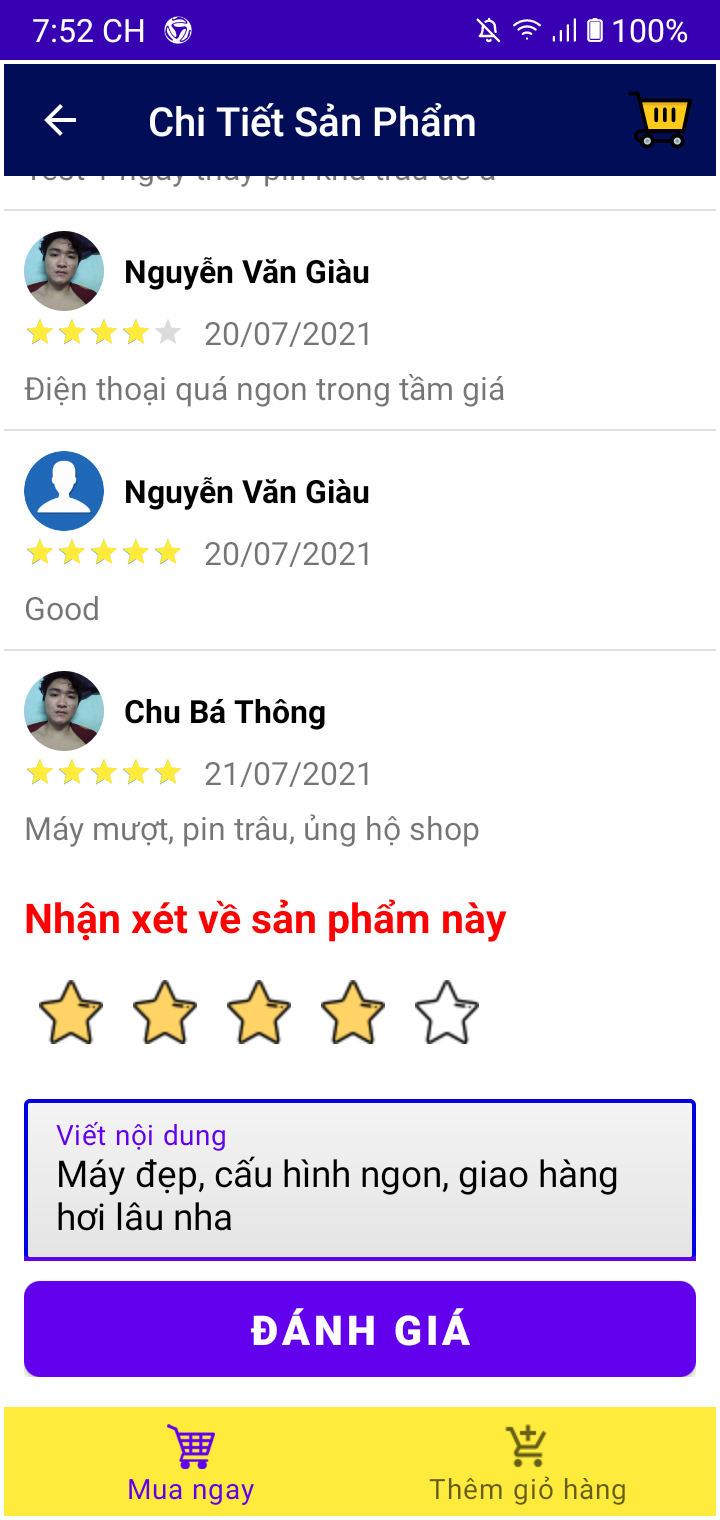Image resolution: width=720 pixels, height=1520 pixels.
Task: Switch to the Thêm giỏ hàng tab
Action: pyautogui.click(x=528, y=1460)
